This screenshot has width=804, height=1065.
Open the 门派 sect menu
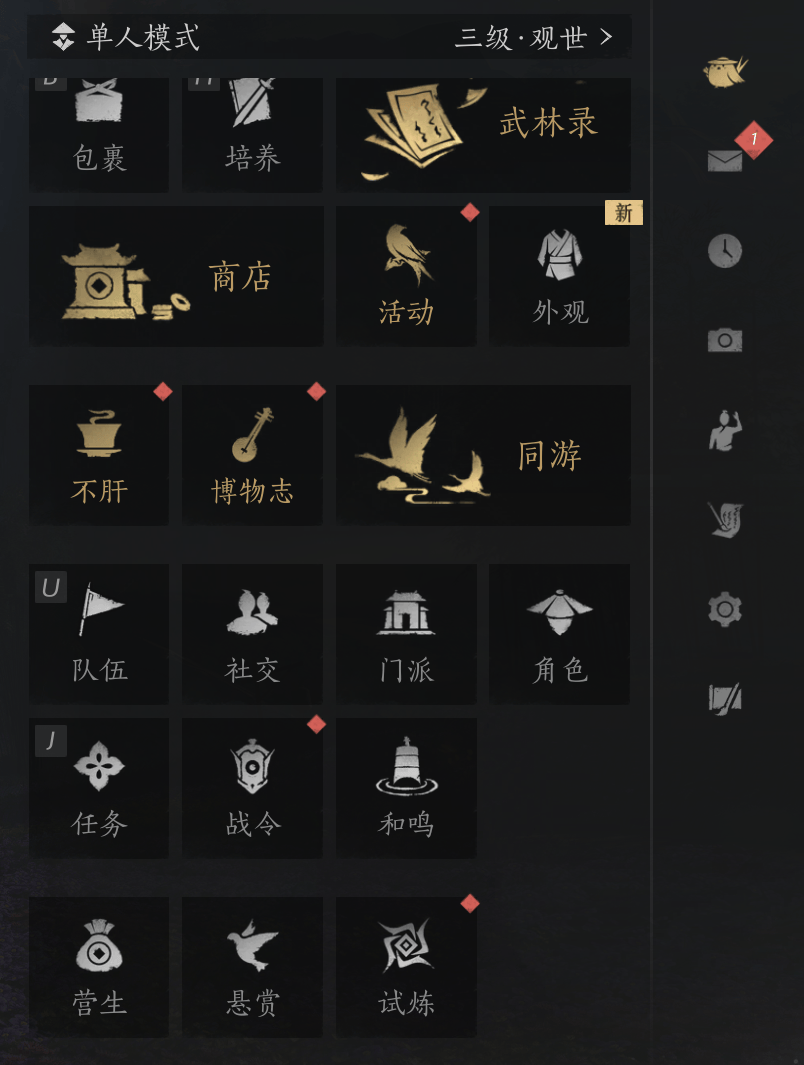pyautogui.click(x=406, y=634)
